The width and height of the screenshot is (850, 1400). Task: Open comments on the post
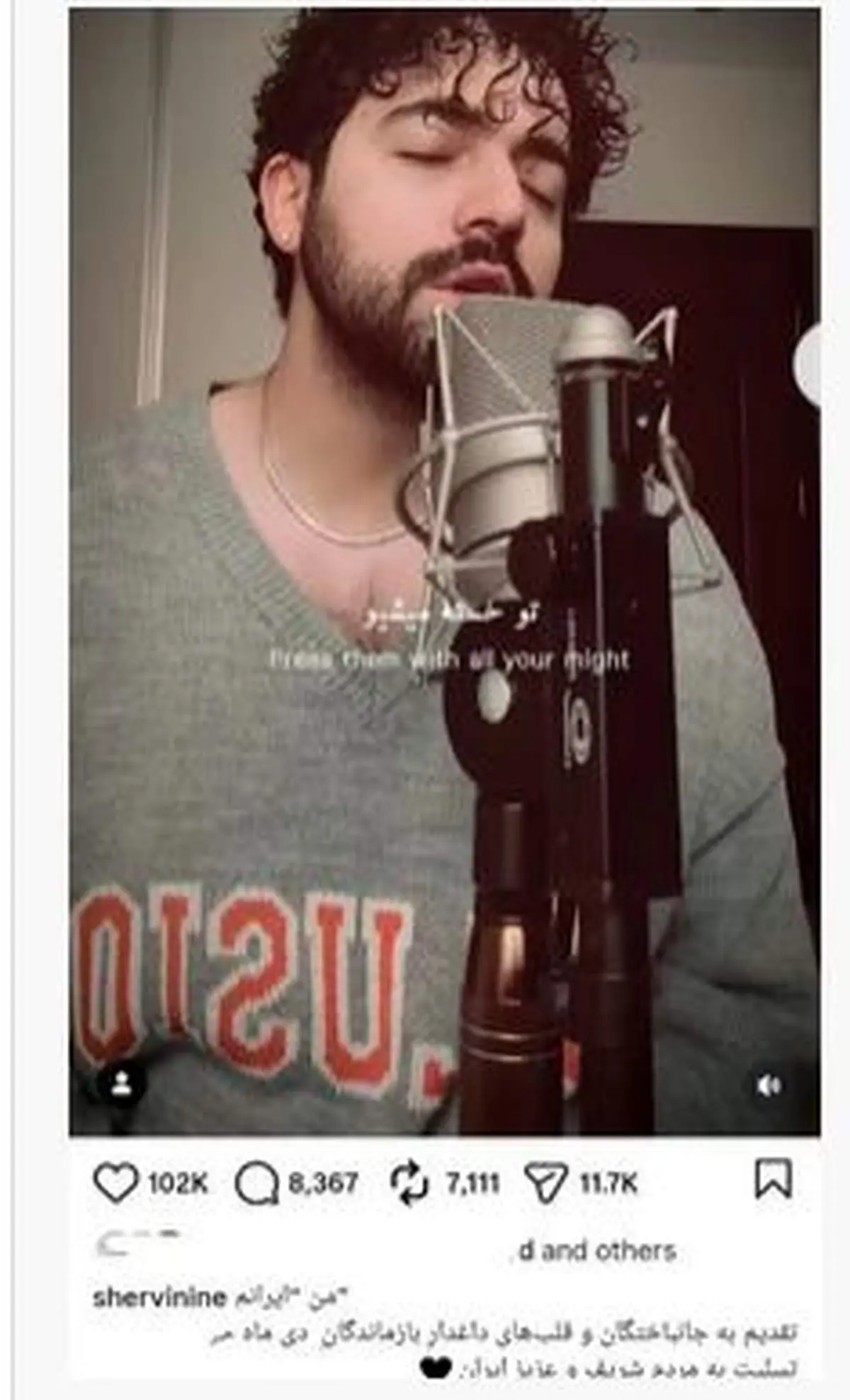(256, 1184)
